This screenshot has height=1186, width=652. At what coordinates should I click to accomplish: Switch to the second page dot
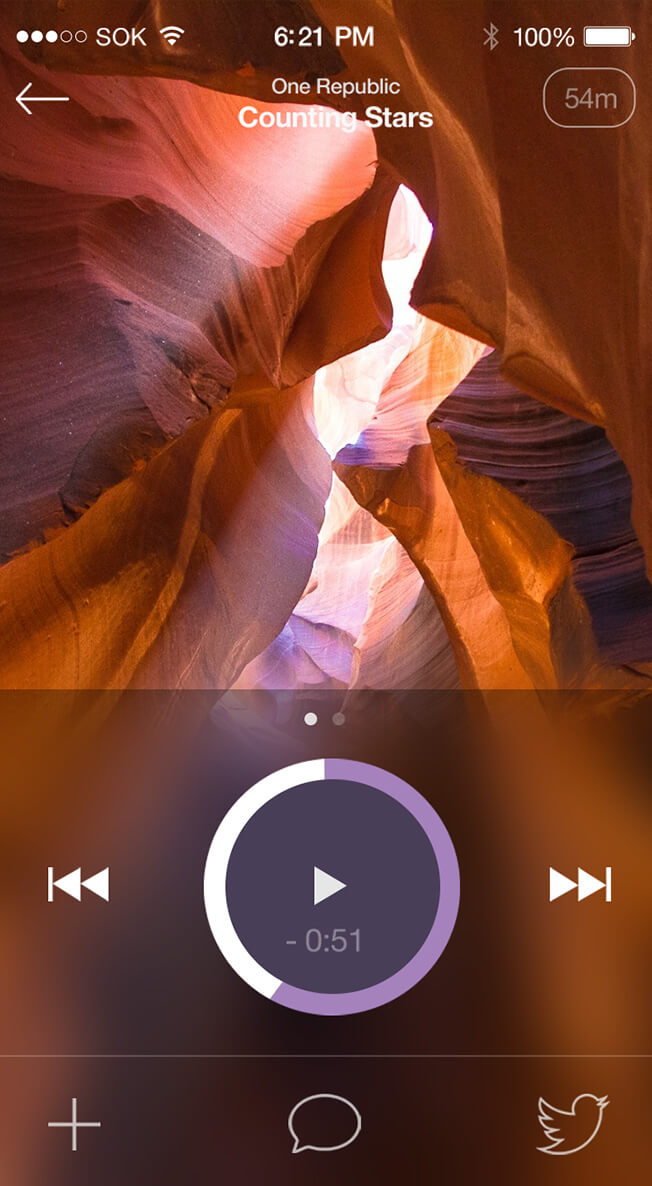click(339, 719)
